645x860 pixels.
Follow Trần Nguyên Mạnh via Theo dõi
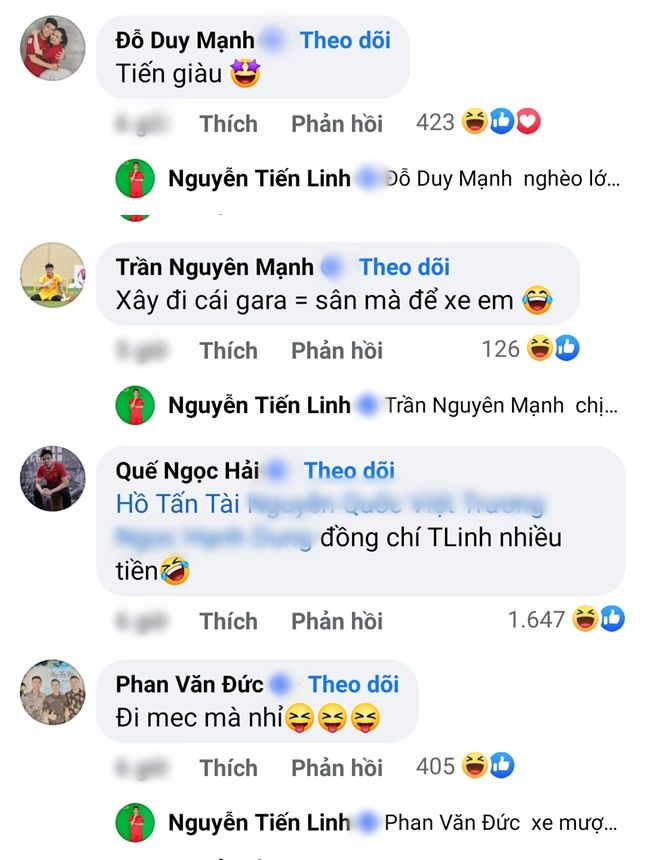(404, 267)
